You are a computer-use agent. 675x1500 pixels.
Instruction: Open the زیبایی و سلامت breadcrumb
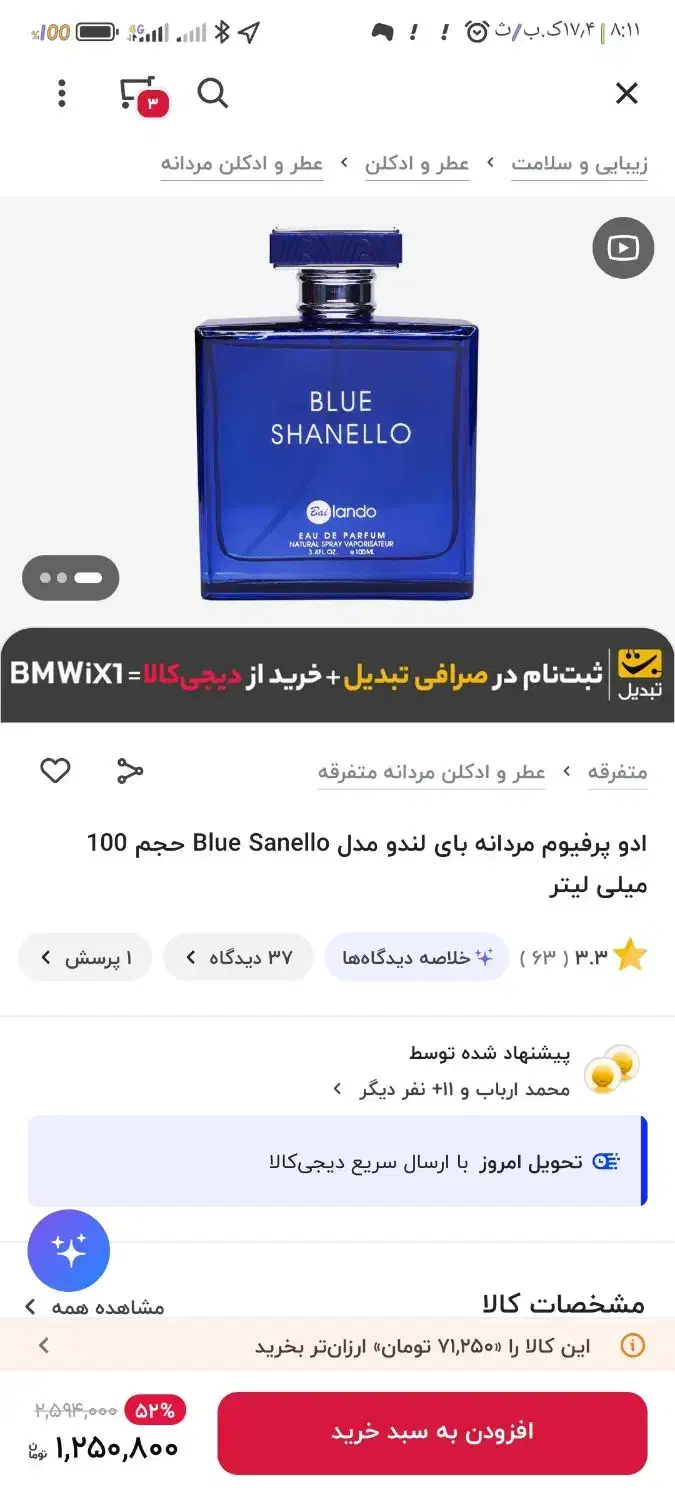coord(579,164)
